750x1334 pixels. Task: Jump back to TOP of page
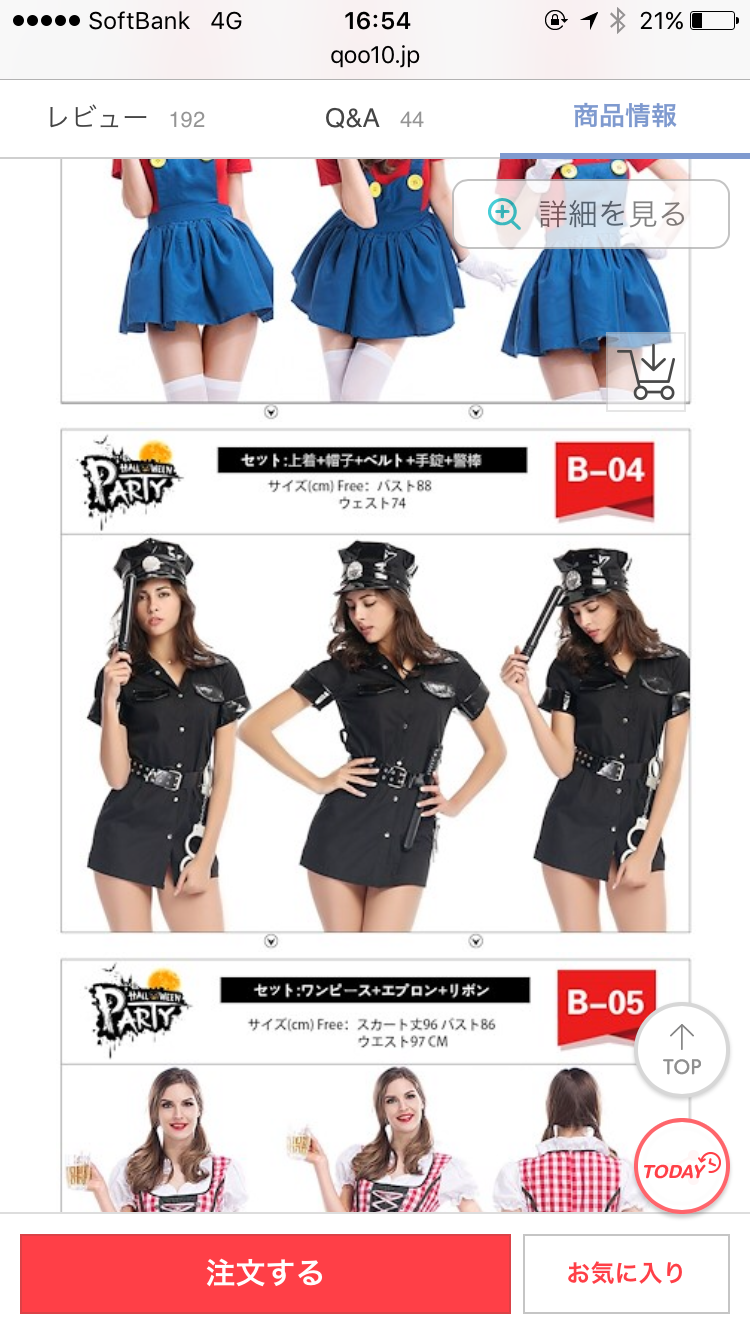(x=682, y=1050)
